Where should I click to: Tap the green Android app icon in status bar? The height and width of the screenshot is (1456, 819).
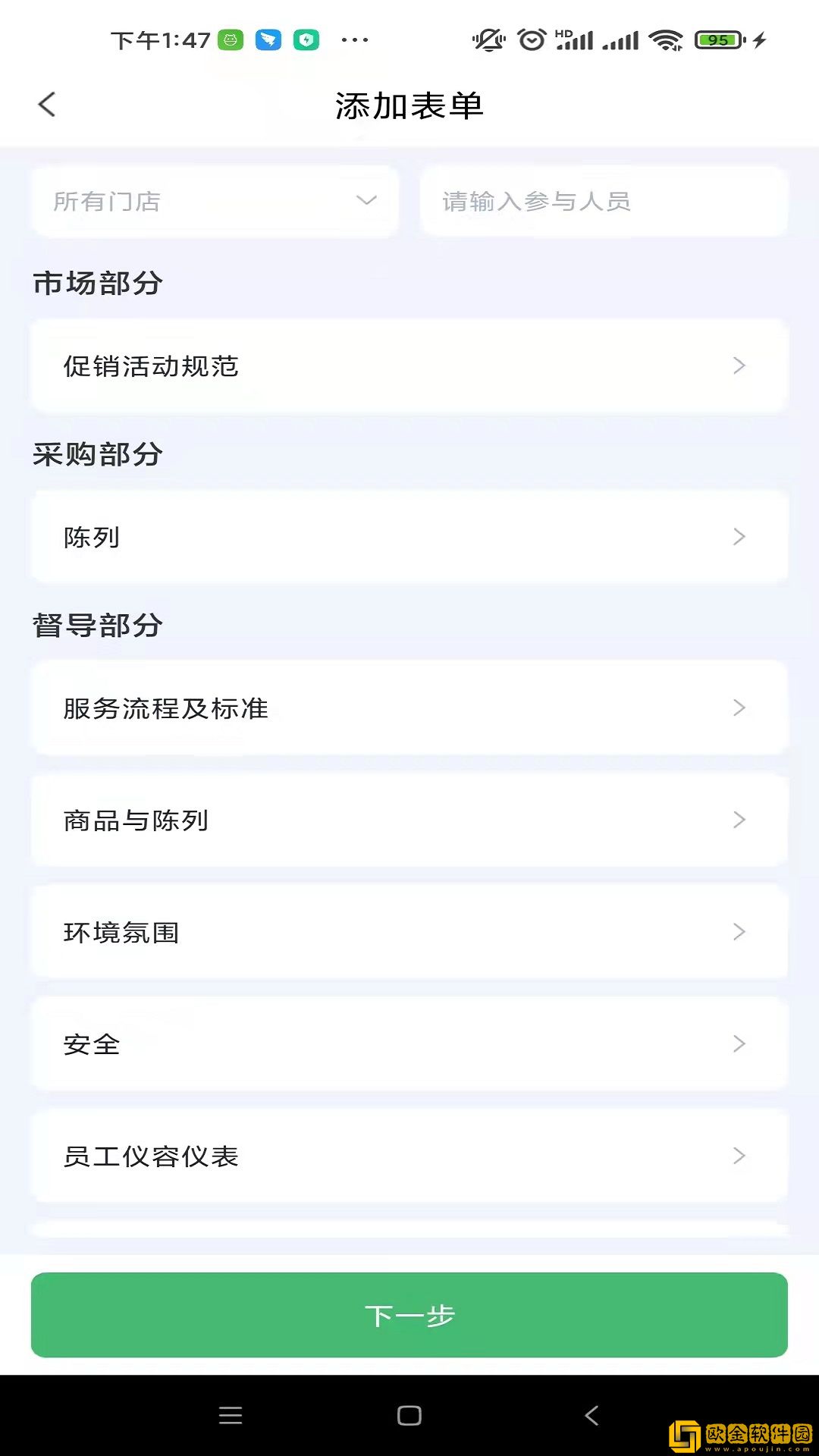[x=231, y=39]
